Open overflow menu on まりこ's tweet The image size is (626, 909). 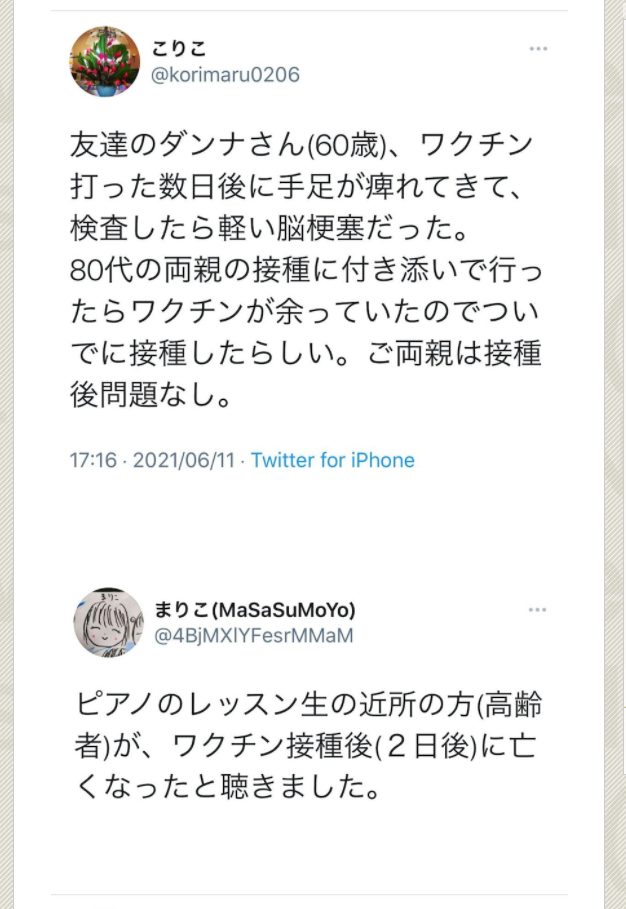coord(538,610)
